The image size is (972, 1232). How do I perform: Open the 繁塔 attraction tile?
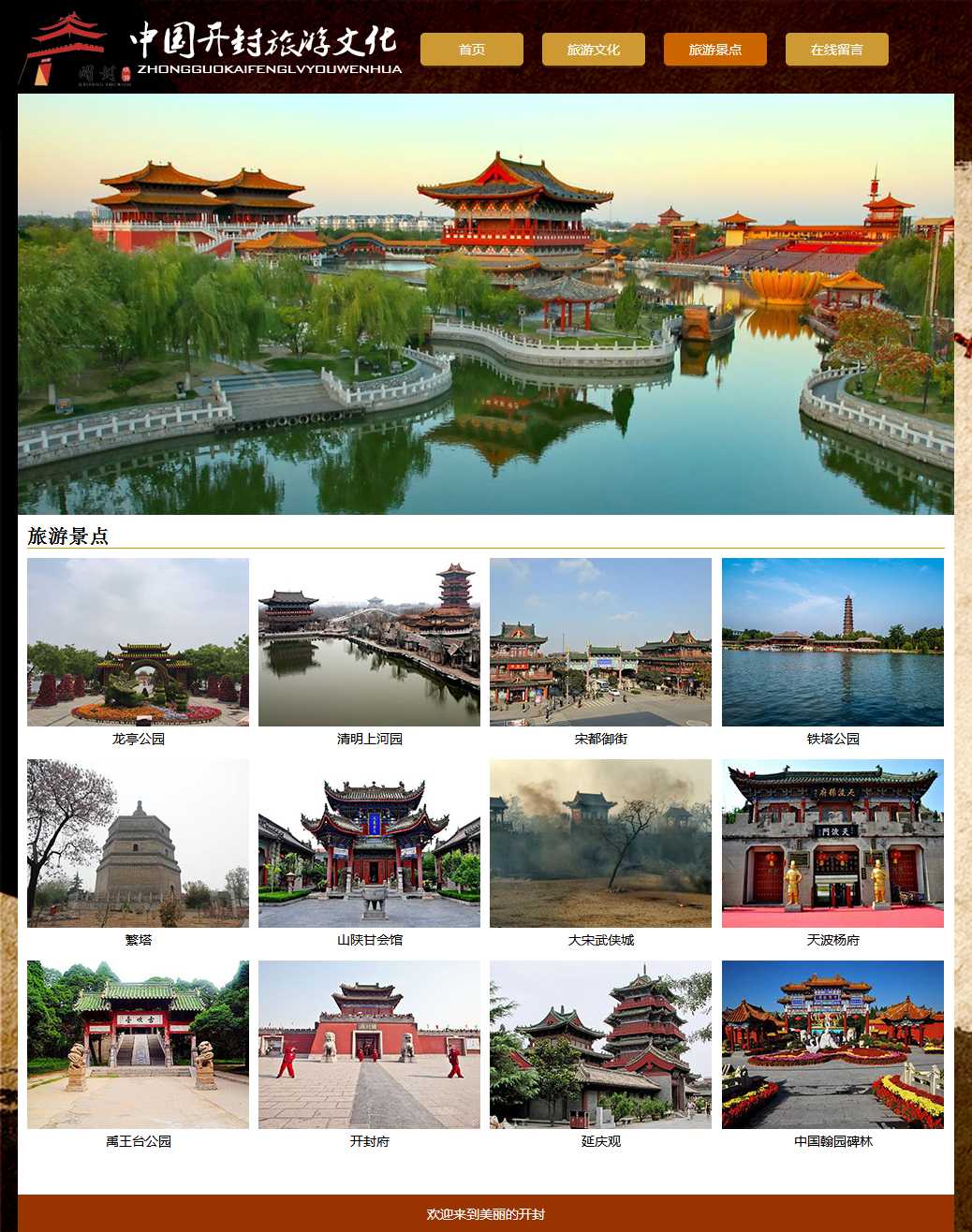[x=138, y=843]
